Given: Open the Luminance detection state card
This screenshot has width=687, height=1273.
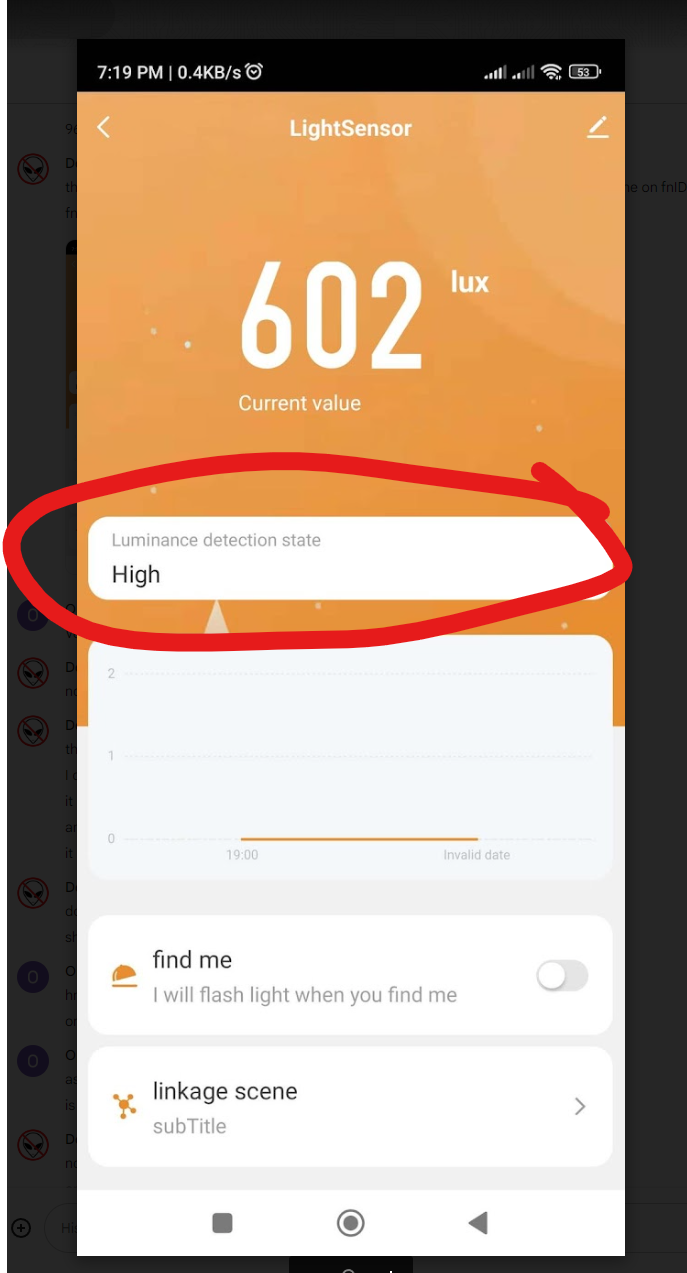Looking at the screenshot, I should coord(350,558).
